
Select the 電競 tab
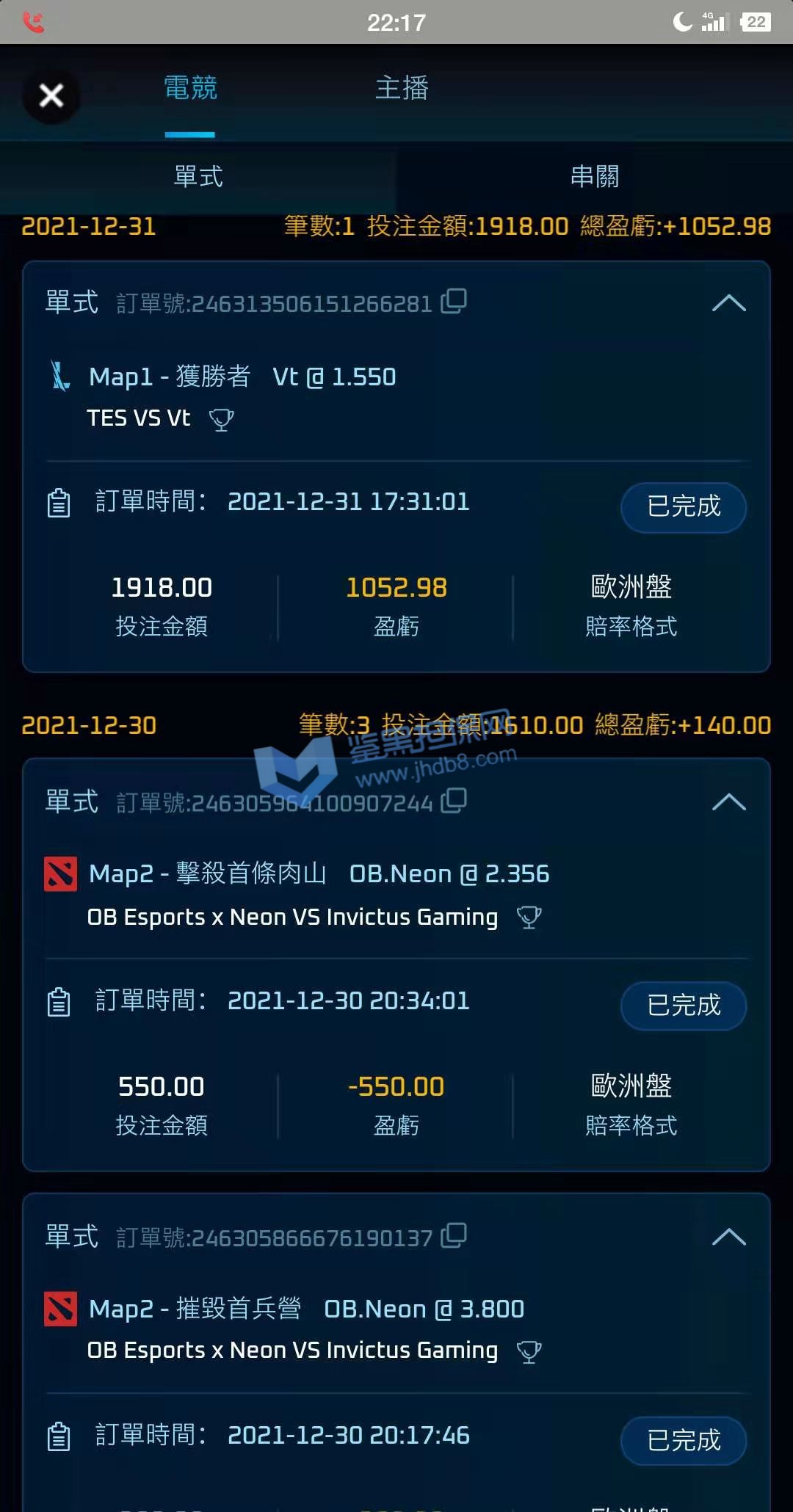pos(190,88)
